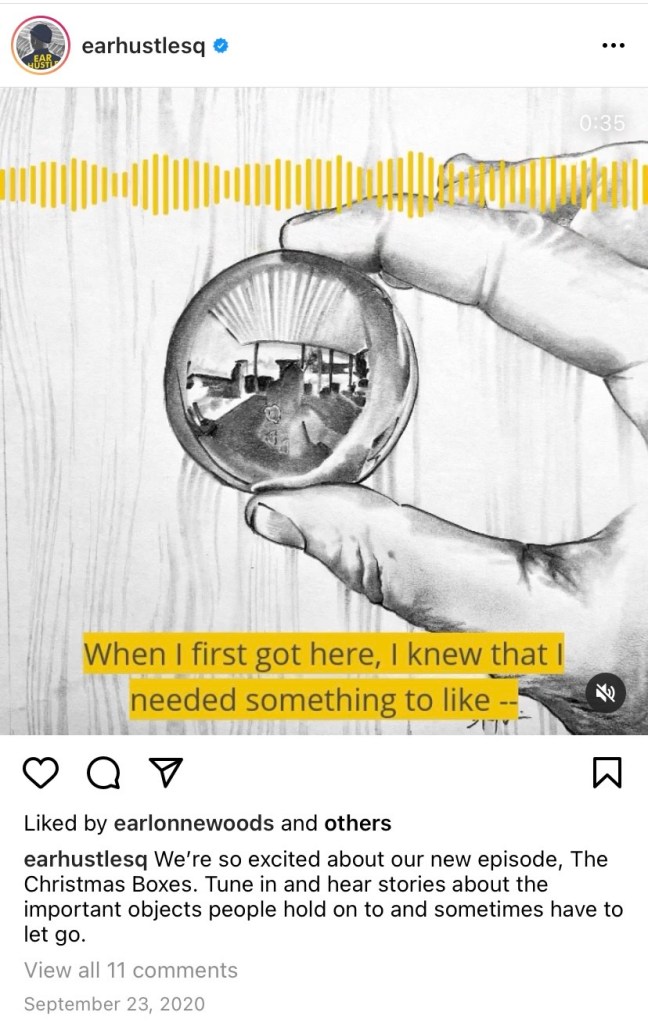Screen dimensions: 648x1023
Task: View all 11 comments
Action: 130,970
